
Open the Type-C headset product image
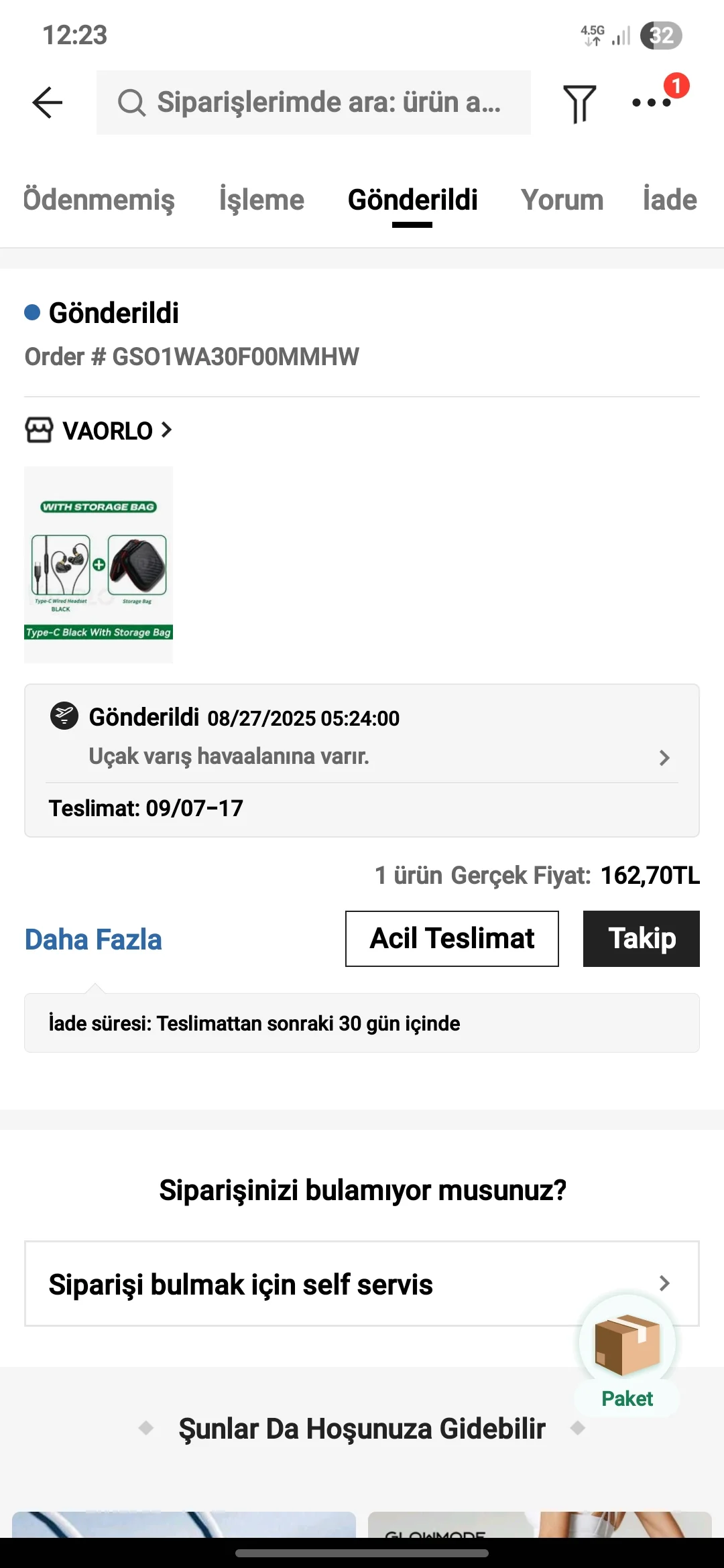[99, 565]
